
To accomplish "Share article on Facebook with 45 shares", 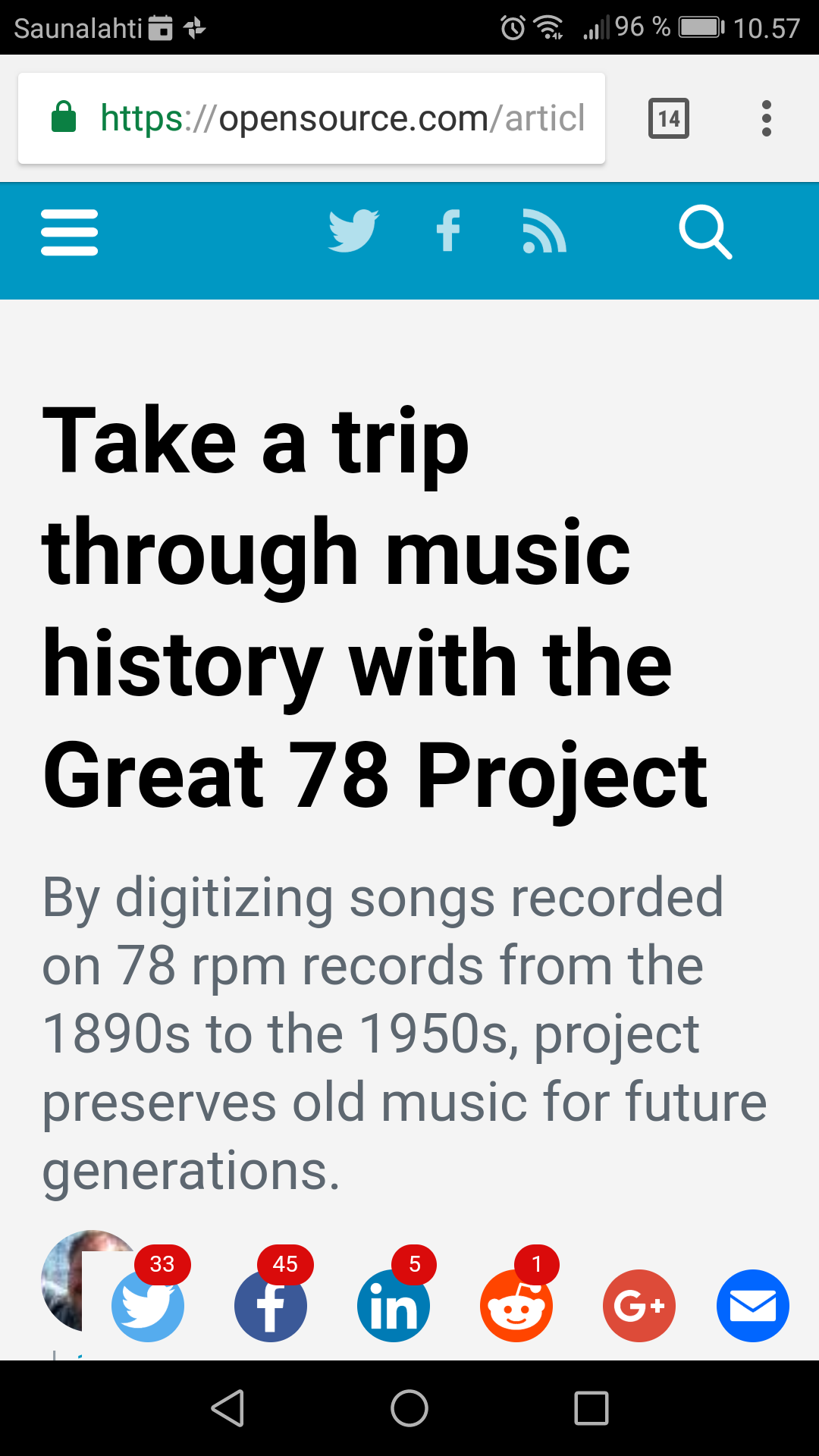I will tap(271, 1305).
